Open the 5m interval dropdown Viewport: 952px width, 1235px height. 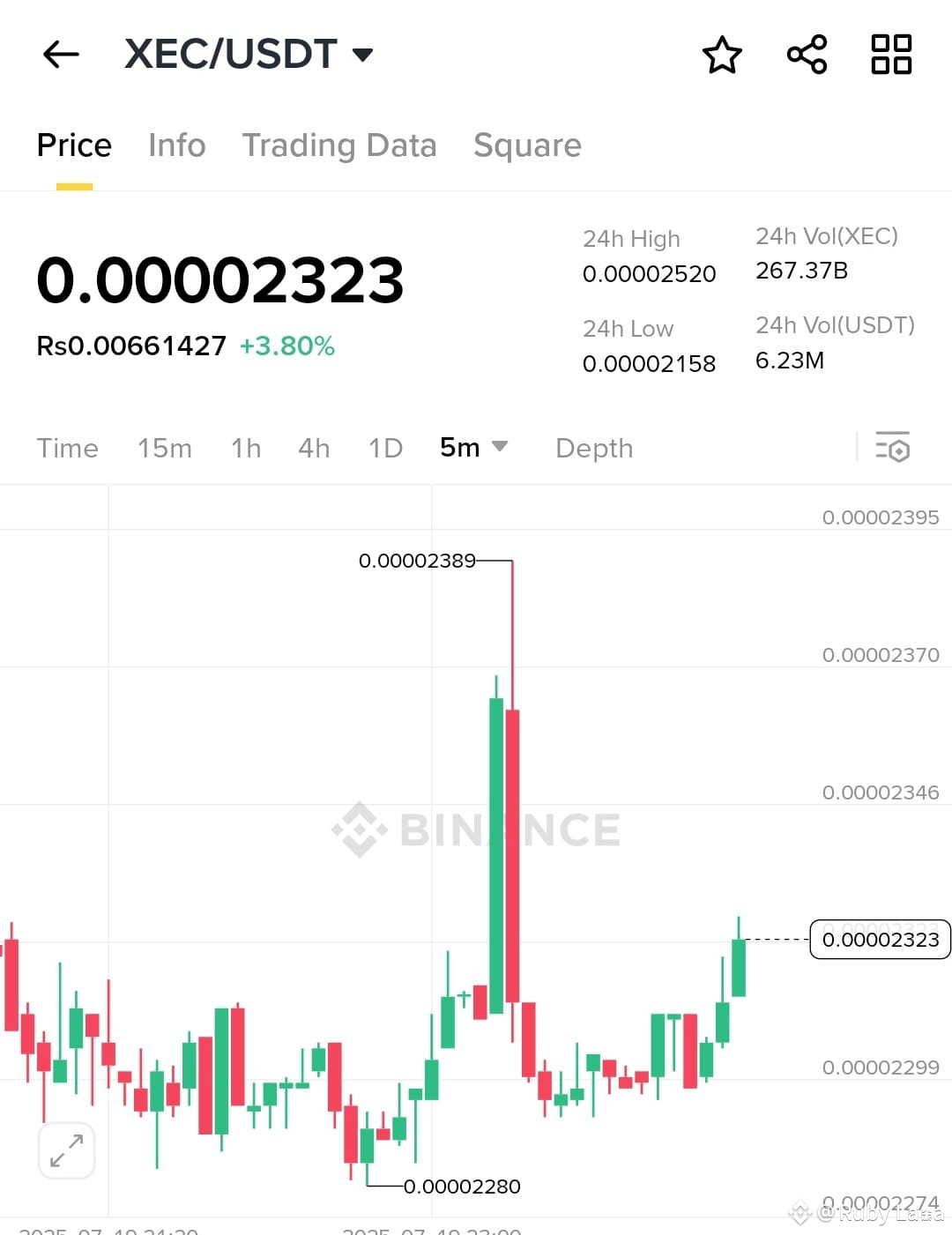473,448
